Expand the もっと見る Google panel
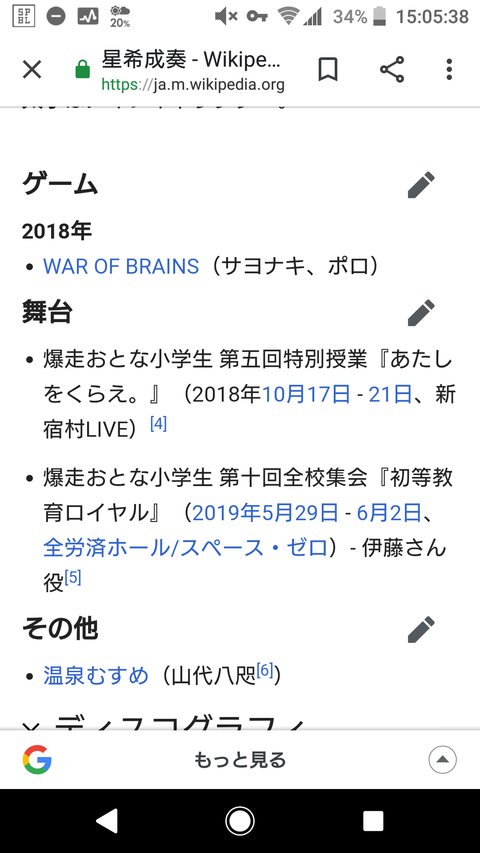The height and width of the screenshot is (853, 480). tap(442, 760)
